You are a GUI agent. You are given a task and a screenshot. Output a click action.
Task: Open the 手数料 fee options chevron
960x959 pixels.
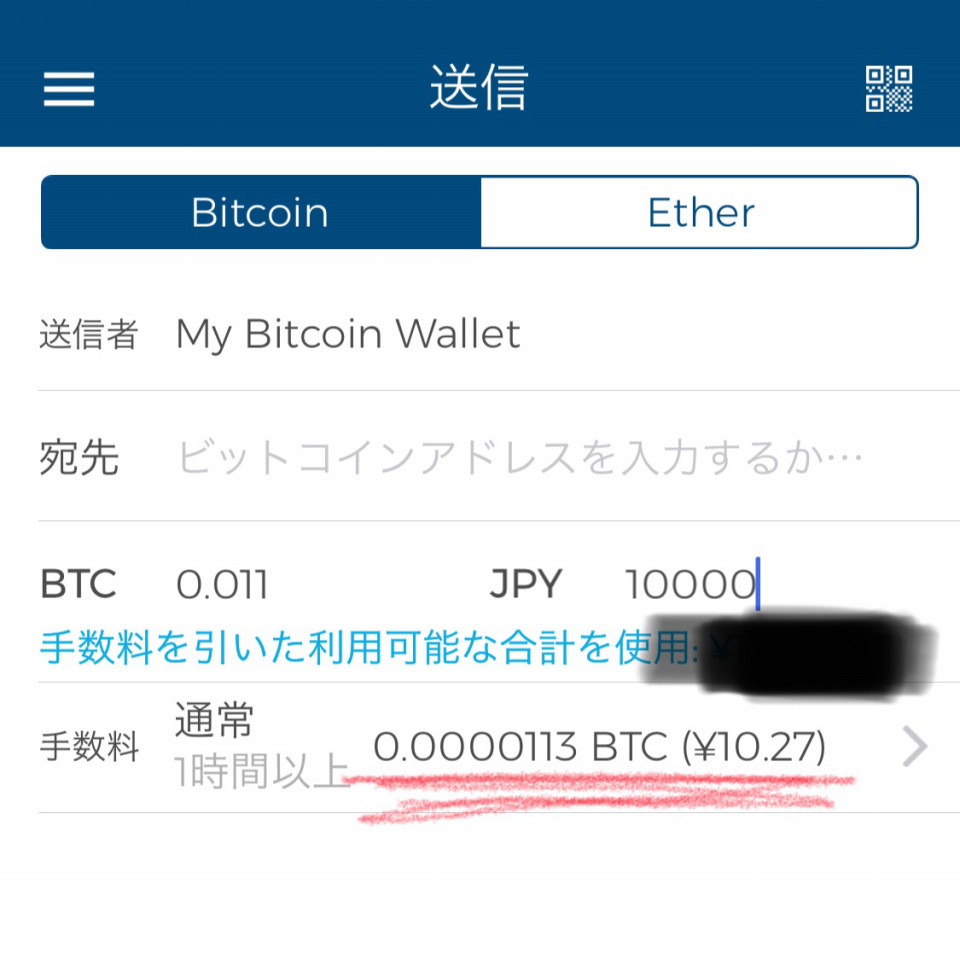914,747
